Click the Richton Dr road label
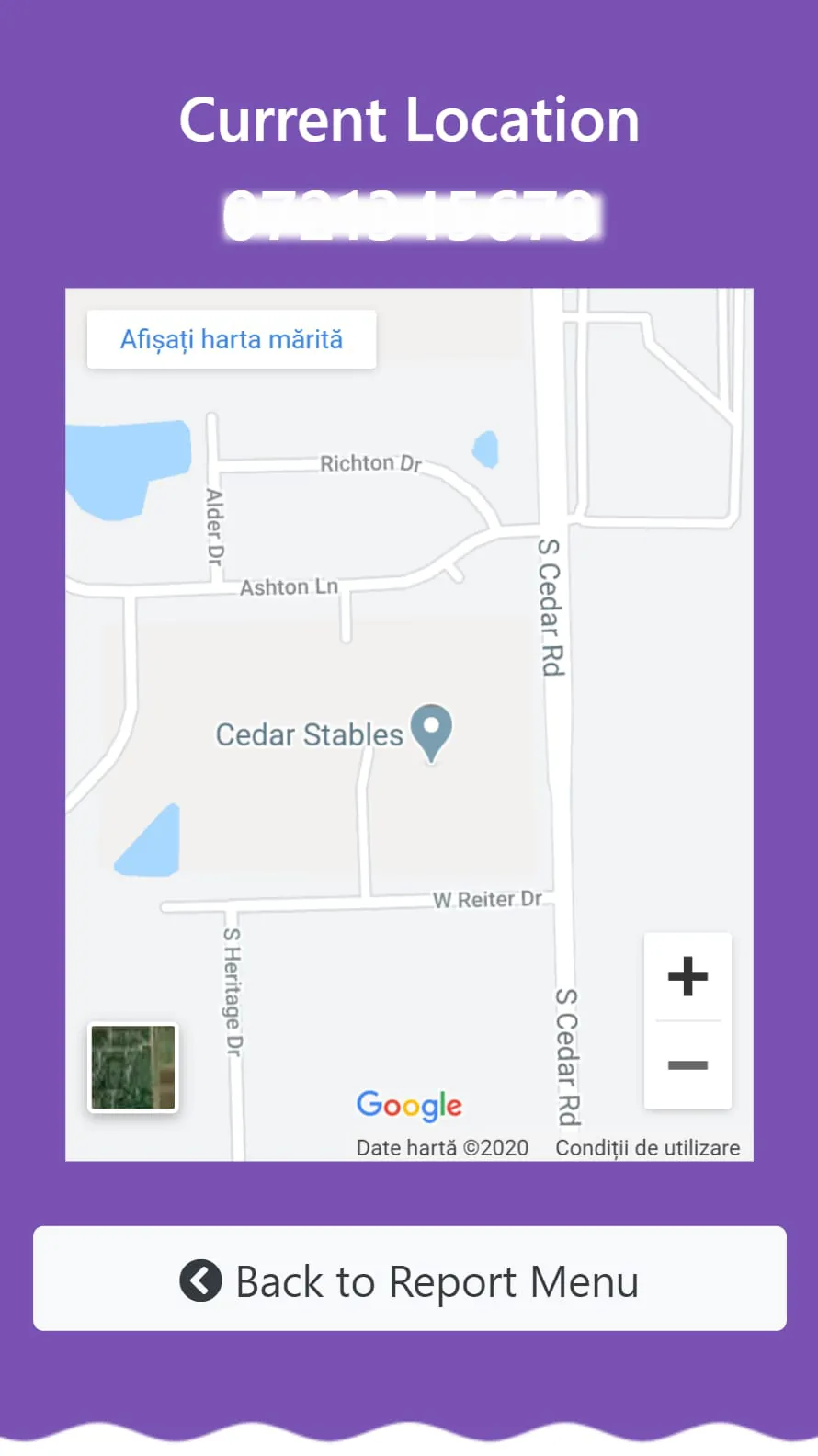The height and width of the screenshot is (1456, 818). pyautogui.click(x=369, y=463)
